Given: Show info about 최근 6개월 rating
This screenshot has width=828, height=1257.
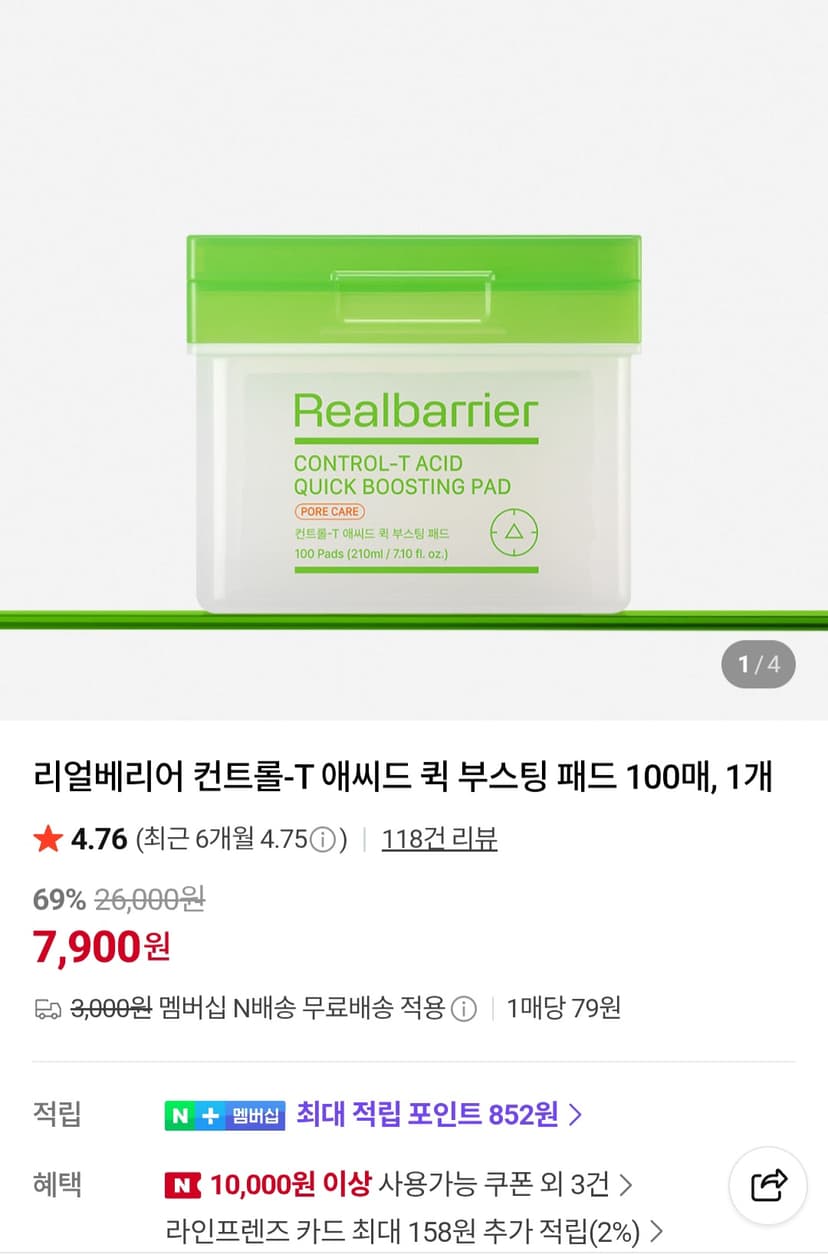Looking at the screenshot, I should tap(322, 840).
